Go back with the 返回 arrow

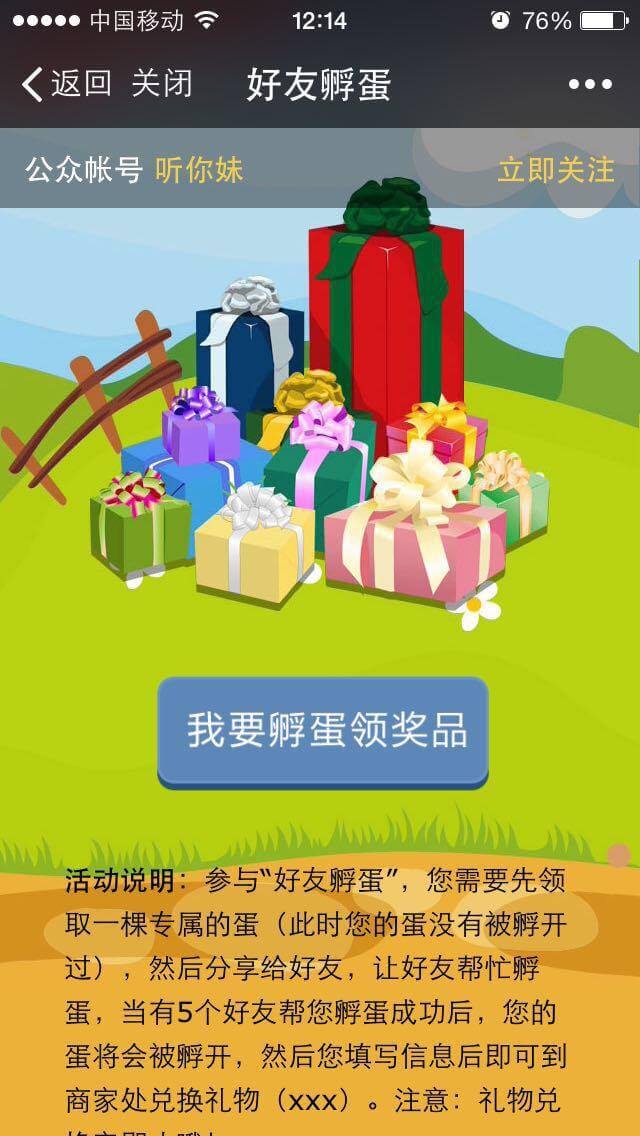(x=66, y=84)
